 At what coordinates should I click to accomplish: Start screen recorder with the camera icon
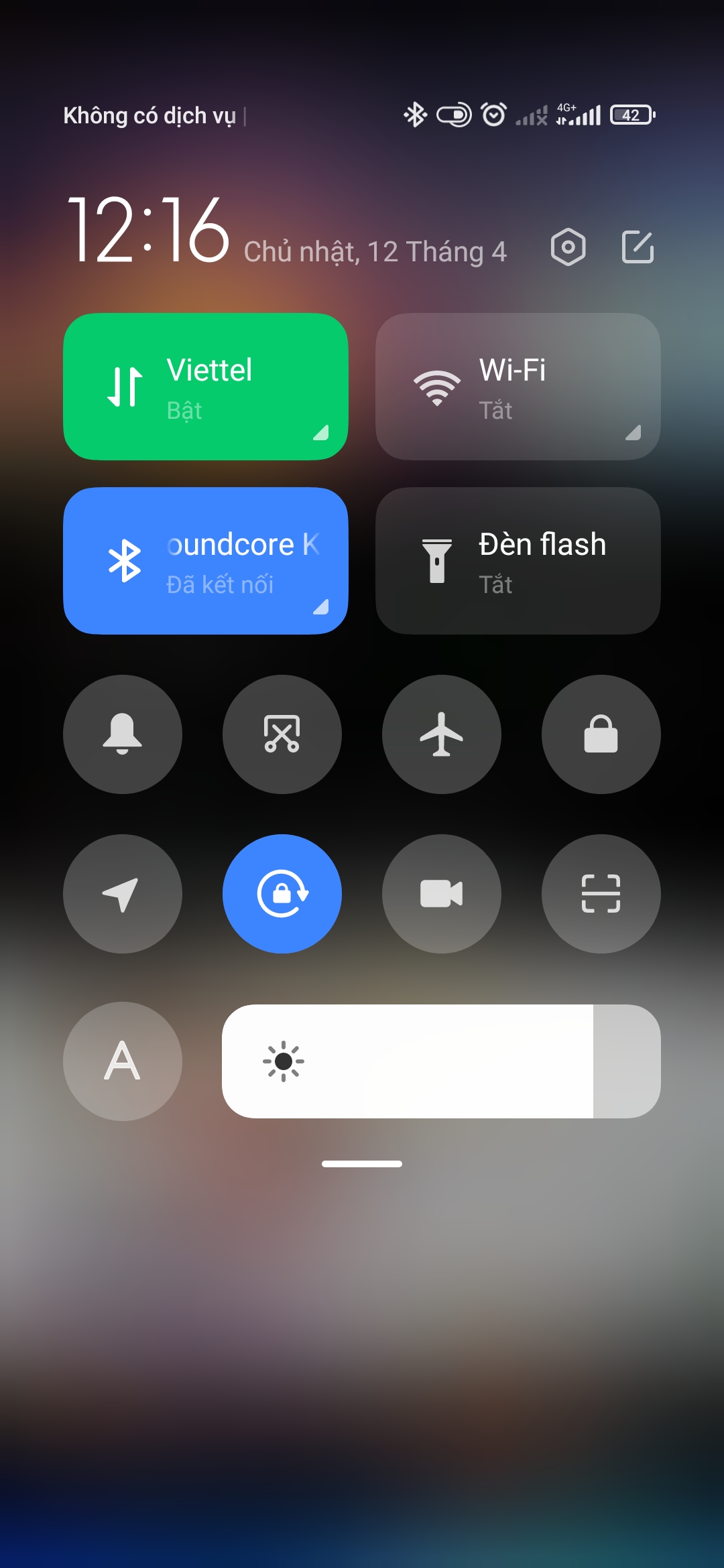tap(442, 894)
